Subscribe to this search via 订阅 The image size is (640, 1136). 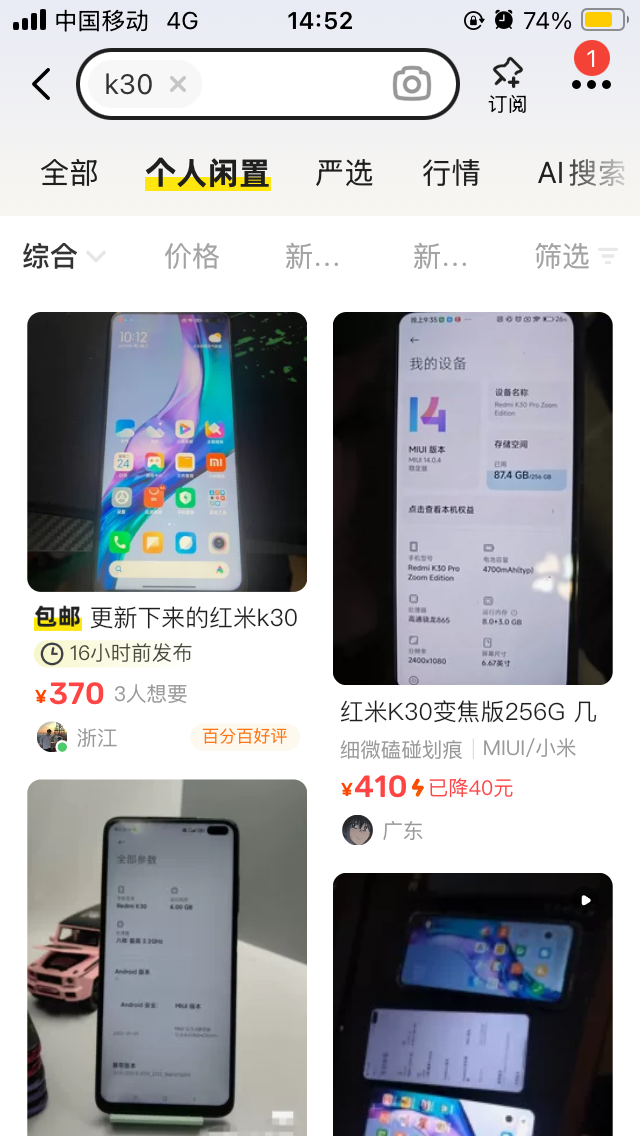tap(507, 85)
